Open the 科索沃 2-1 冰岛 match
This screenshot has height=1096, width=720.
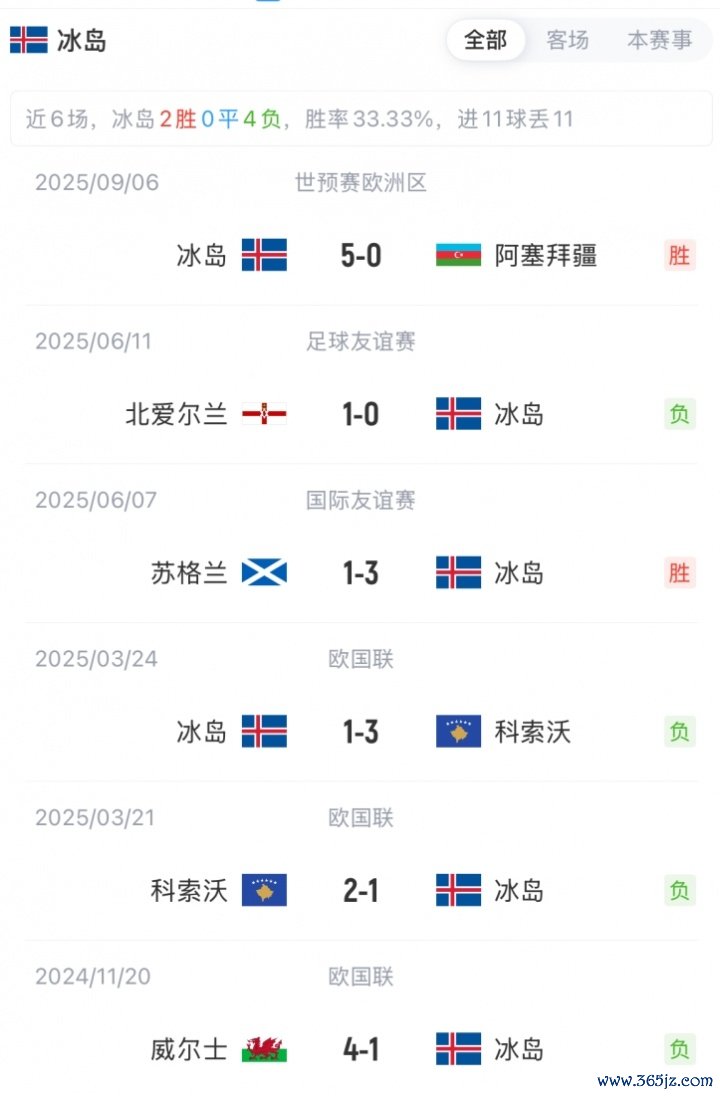(x=361, y=890)
